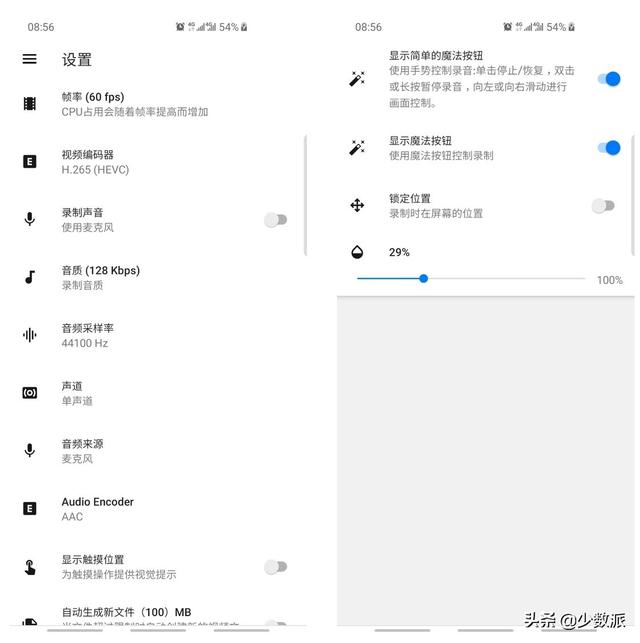
Task: Turn off the 显示魔法按钮 switch
Action: 608,148
